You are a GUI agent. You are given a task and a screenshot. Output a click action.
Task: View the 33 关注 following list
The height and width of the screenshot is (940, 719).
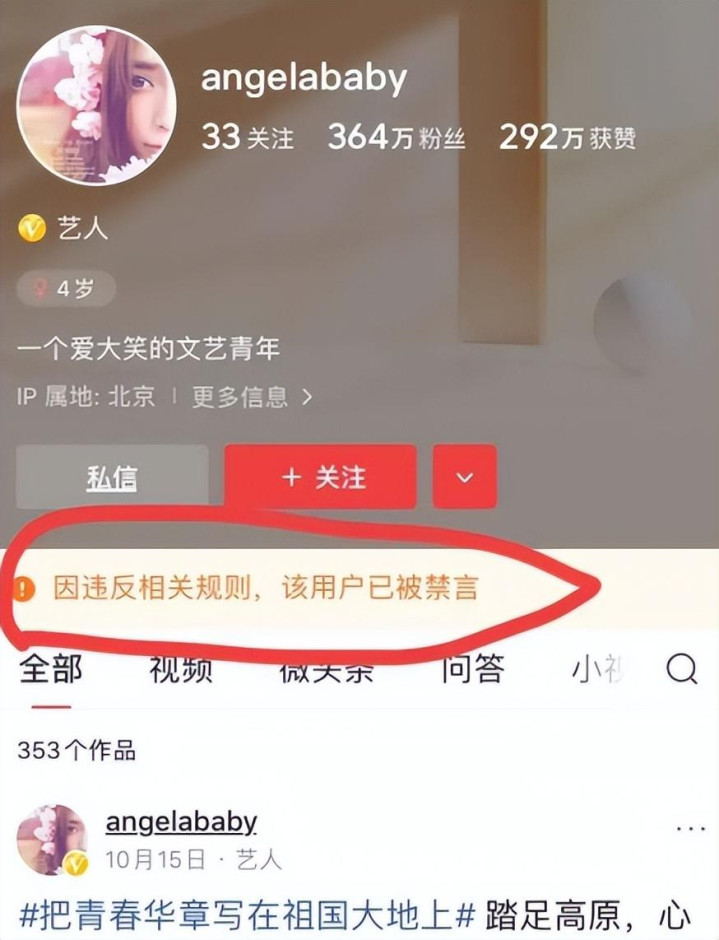point(247,137)
